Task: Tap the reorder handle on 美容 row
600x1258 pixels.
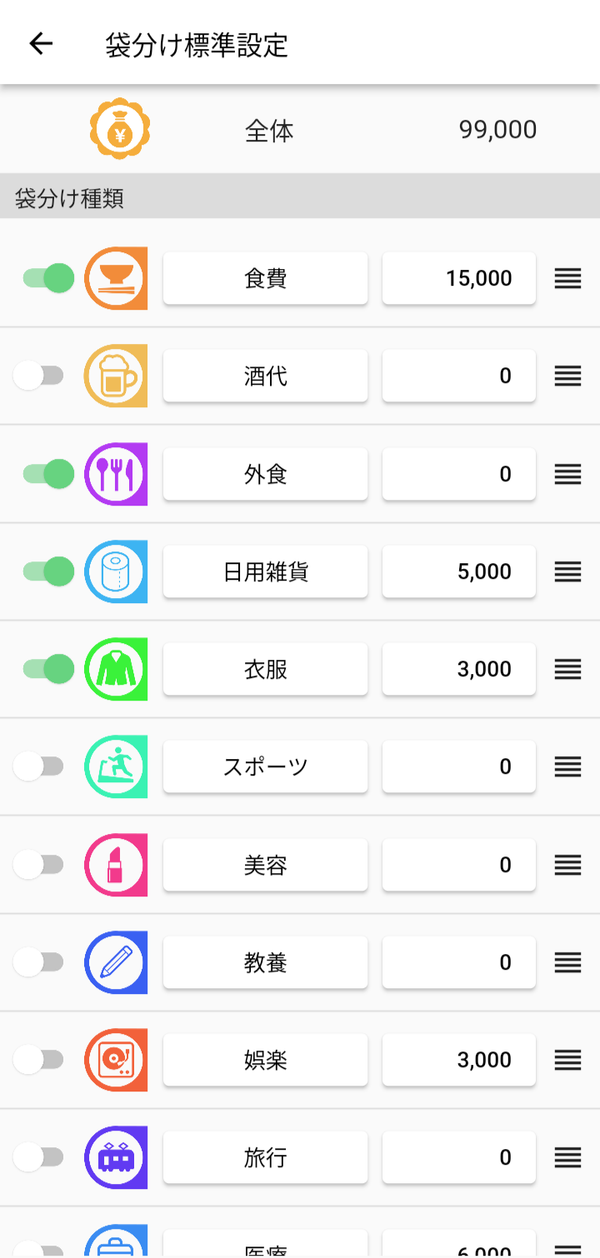Action: [x=568, y=865]
